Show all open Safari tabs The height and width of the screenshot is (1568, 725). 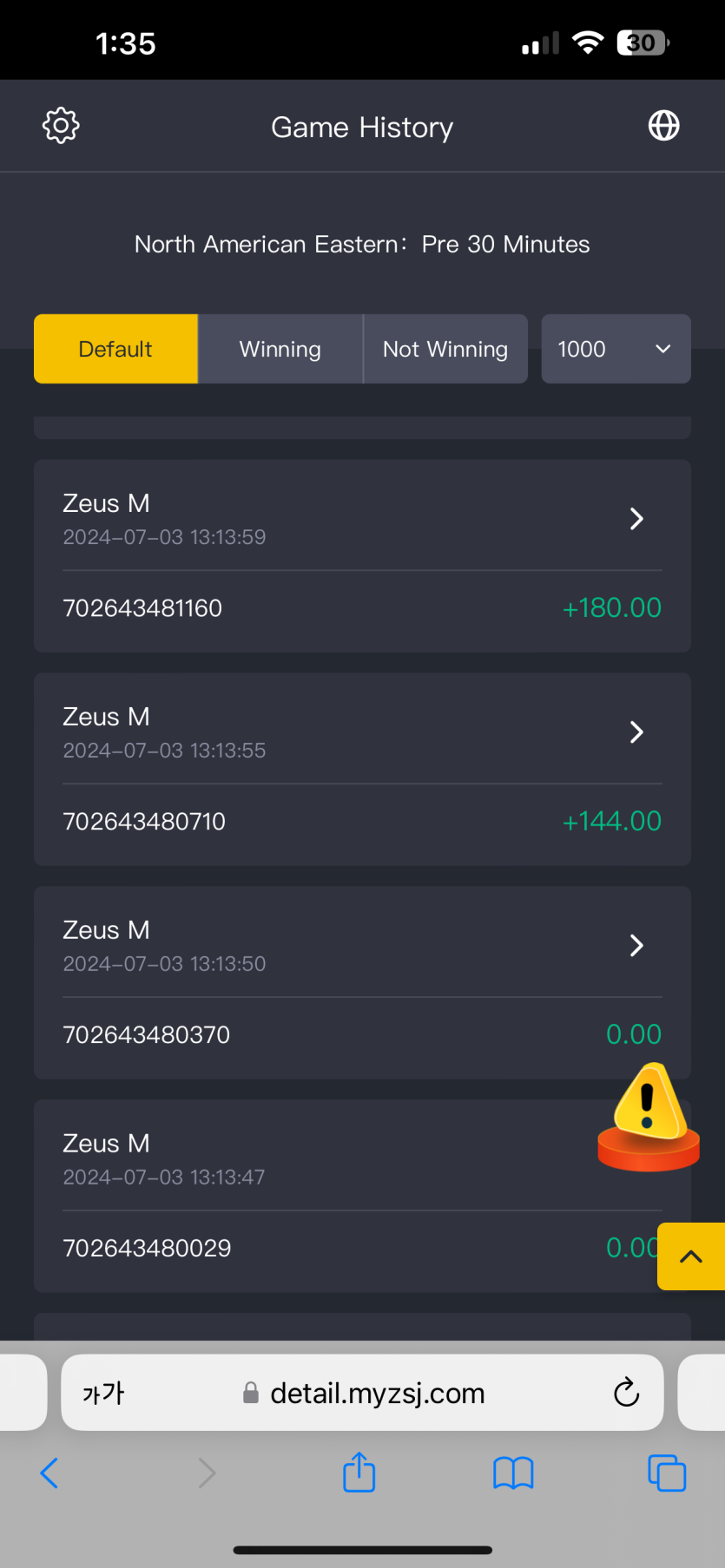pyautogui.click(x=667, y=1473)
